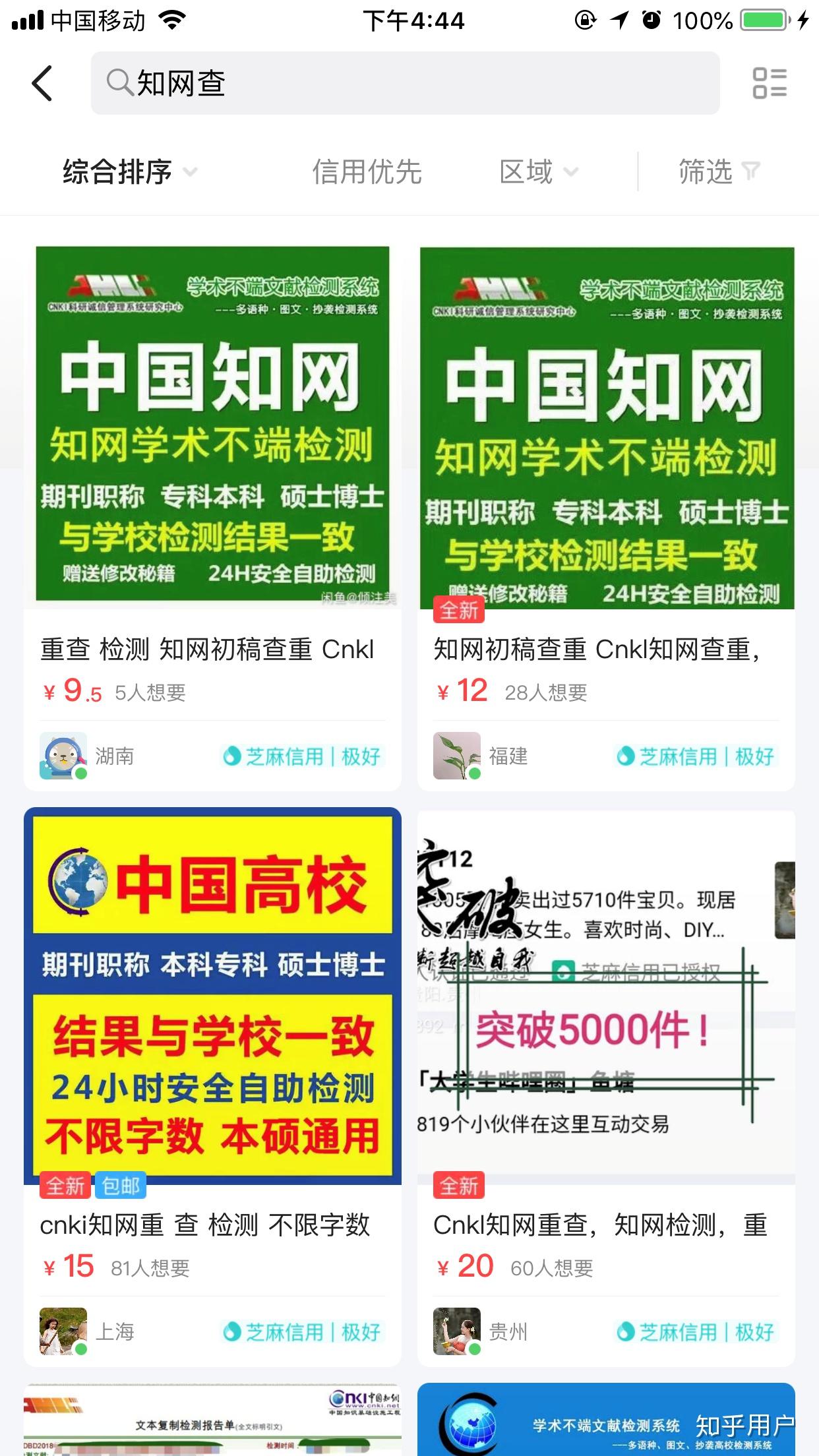
Task: Tap the search field with 知网查
Action: pyautogui.click(x=405, y=84)
